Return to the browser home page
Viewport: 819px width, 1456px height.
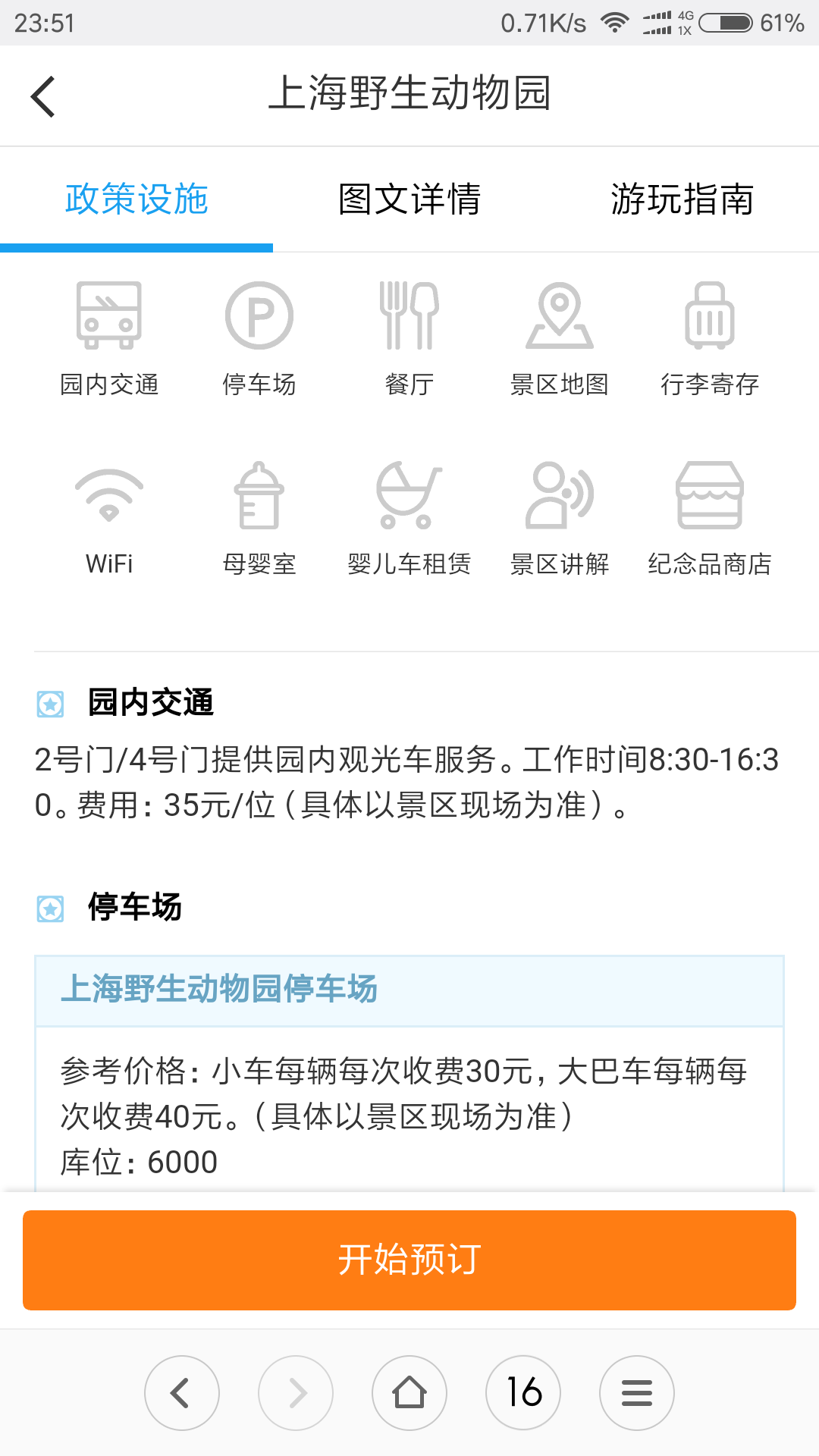tap(409, 1393)
